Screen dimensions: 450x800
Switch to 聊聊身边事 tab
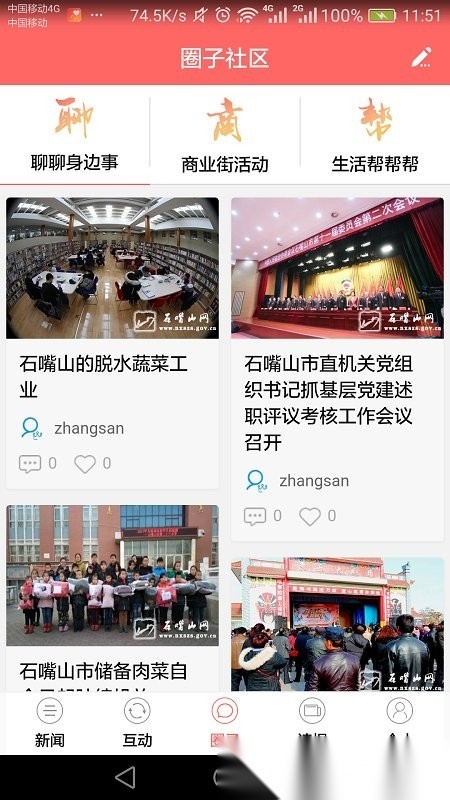(x=74, y=135)
